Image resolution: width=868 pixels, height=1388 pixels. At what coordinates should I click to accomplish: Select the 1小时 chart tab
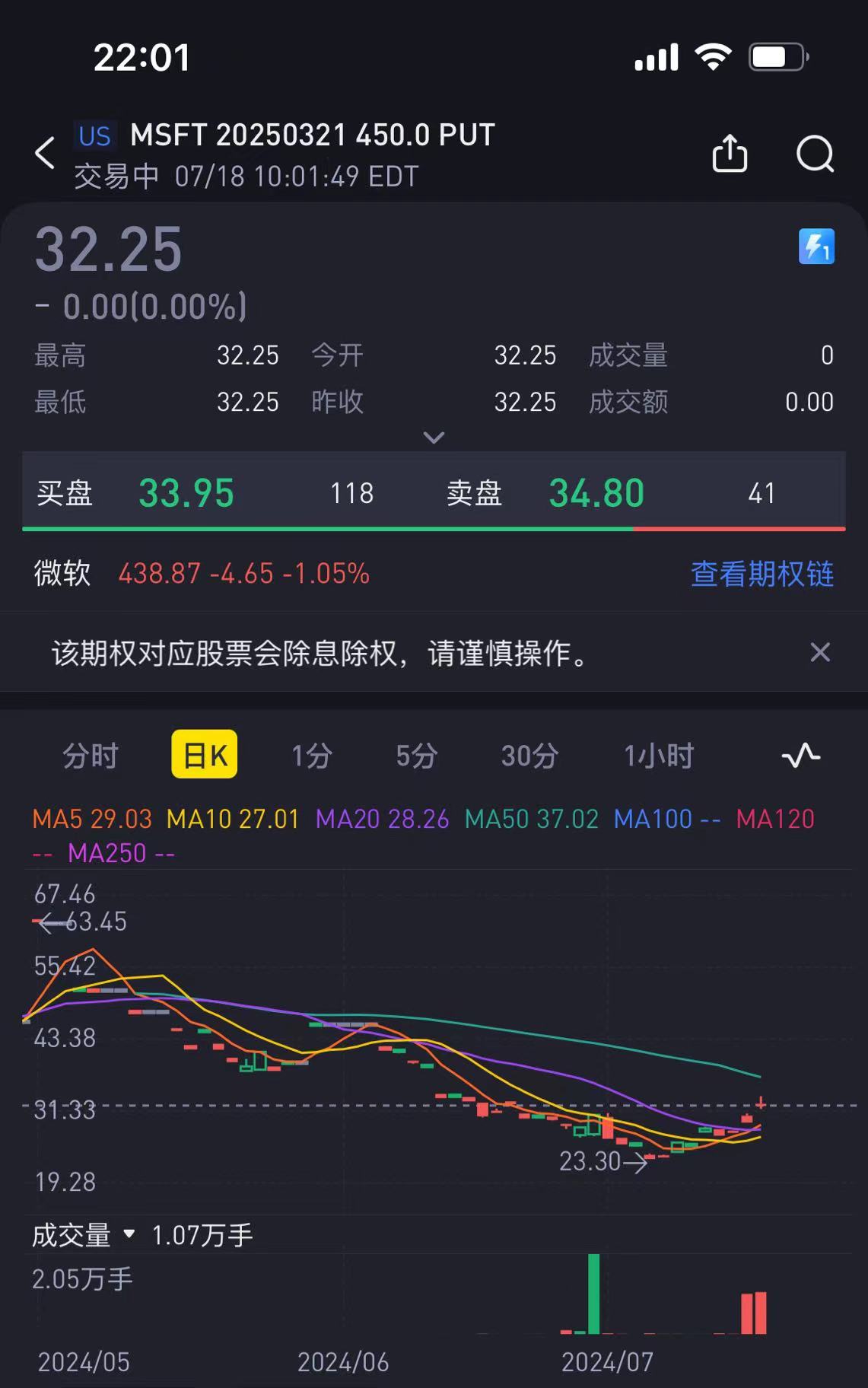click(x=659, y=756)
